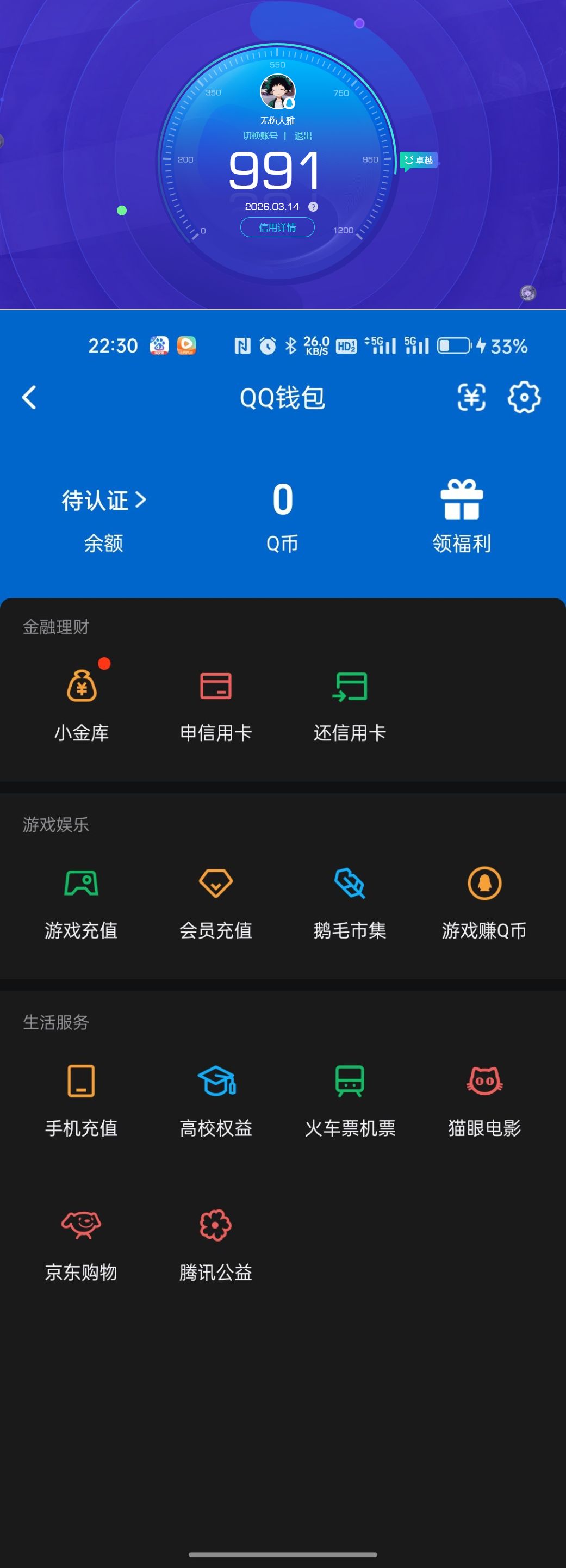Open QQ钱包 settings gear
The height and width of the screenshot is (1568, 566).
point(524,398)
